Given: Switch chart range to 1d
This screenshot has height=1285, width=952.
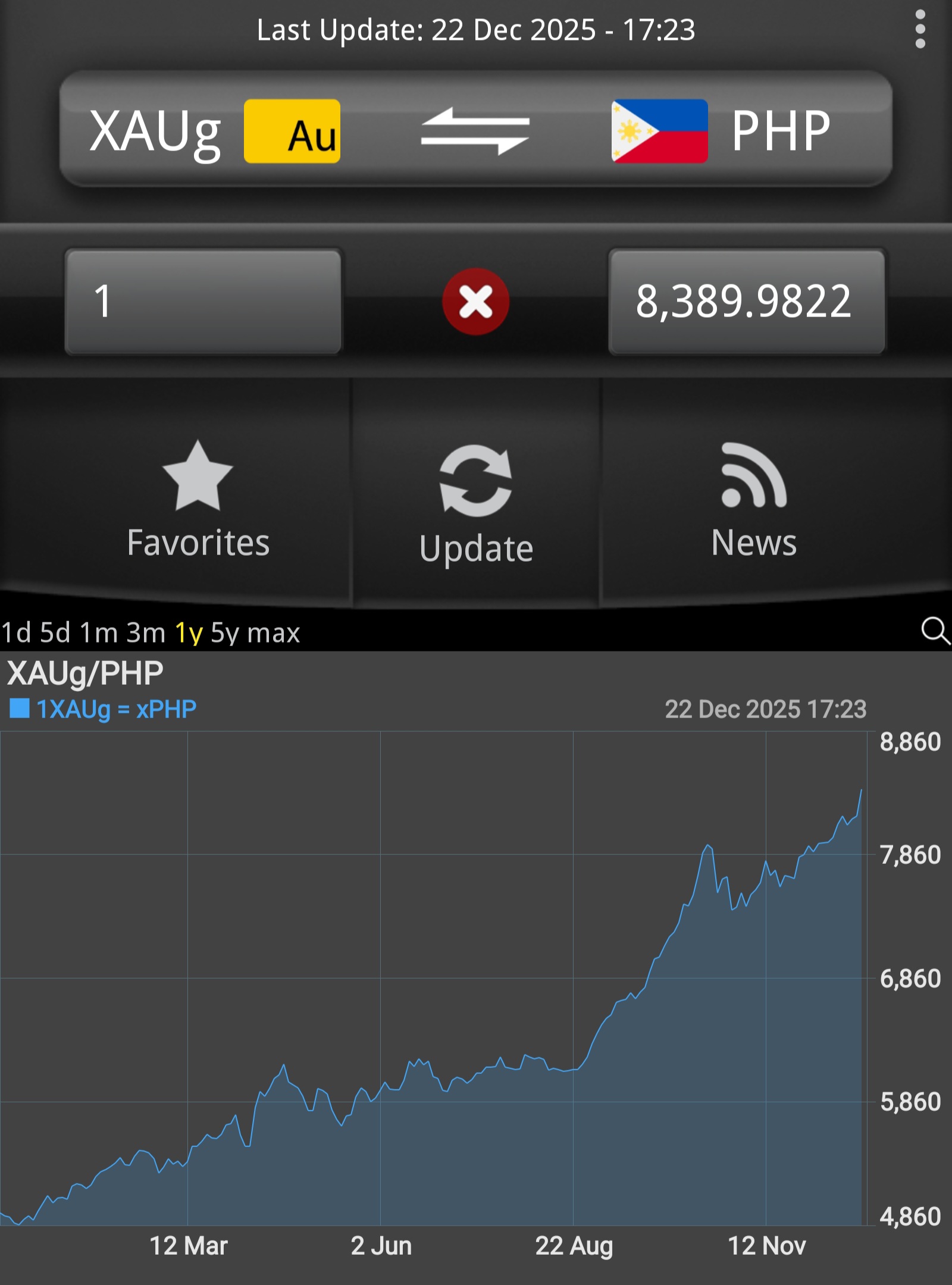Looking at the screenshot, I should pyautogui.click(x=16, y=632).
